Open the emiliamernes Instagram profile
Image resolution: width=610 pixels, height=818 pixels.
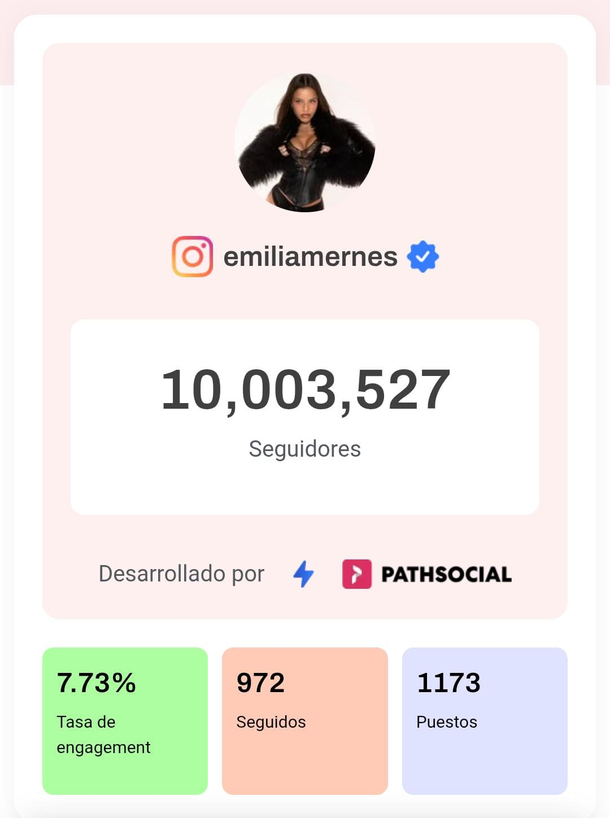[x=310, y=257]
